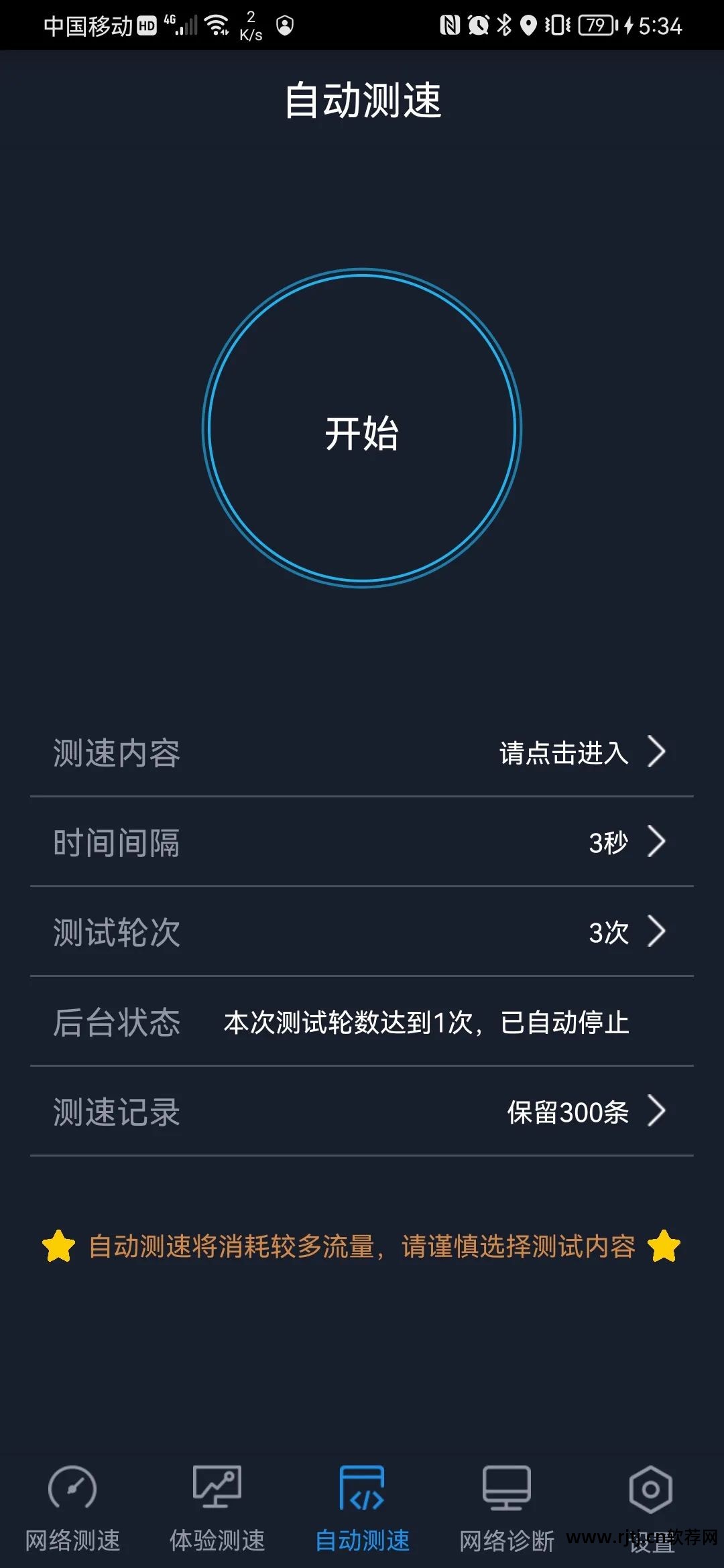Click the 保留300条 record limit text
This screenshot has height=1568, width=724.
pyautogui.click(x=566, y=1112)
